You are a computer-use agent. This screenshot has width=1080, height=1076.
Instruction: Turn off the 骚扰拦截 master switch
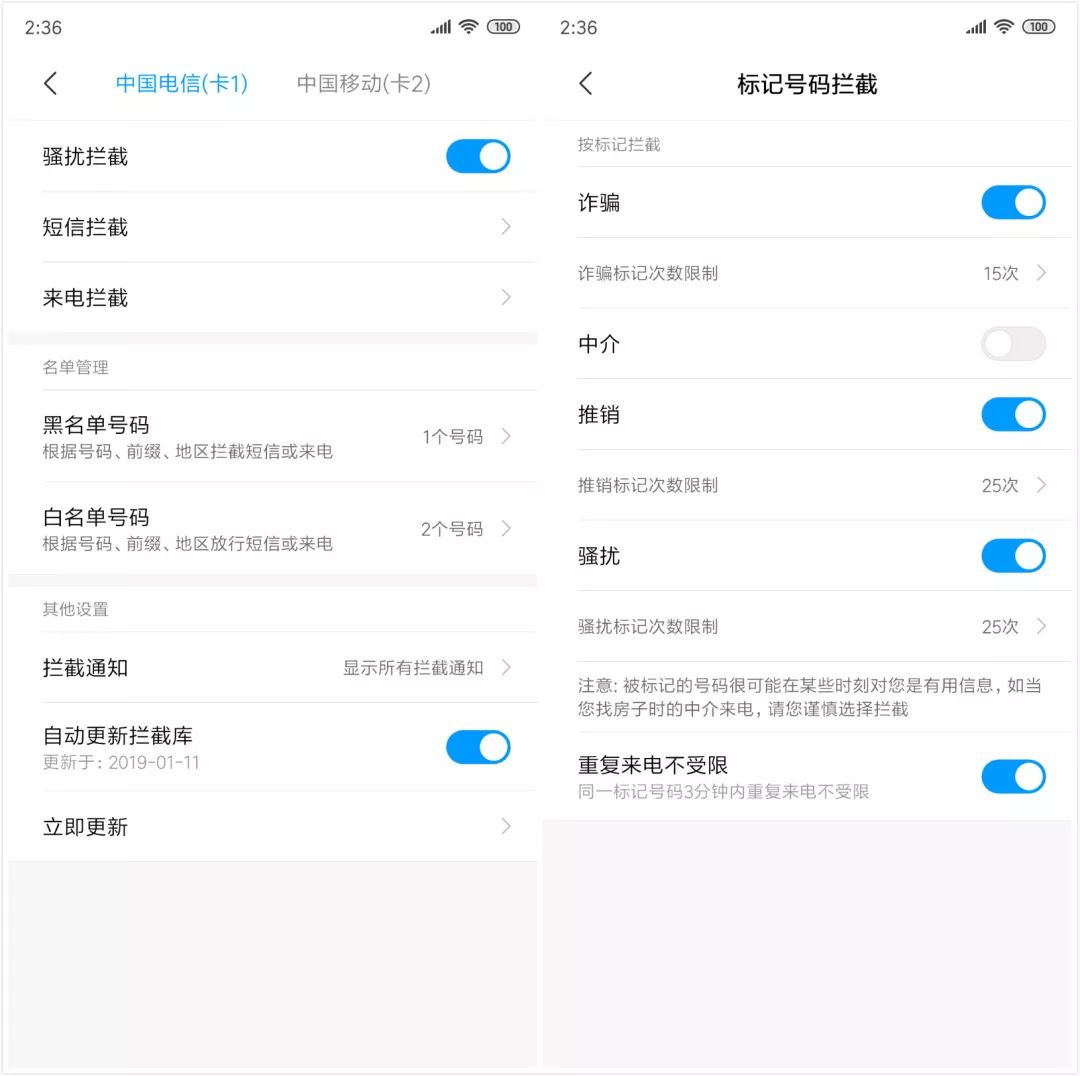(477, 157)
